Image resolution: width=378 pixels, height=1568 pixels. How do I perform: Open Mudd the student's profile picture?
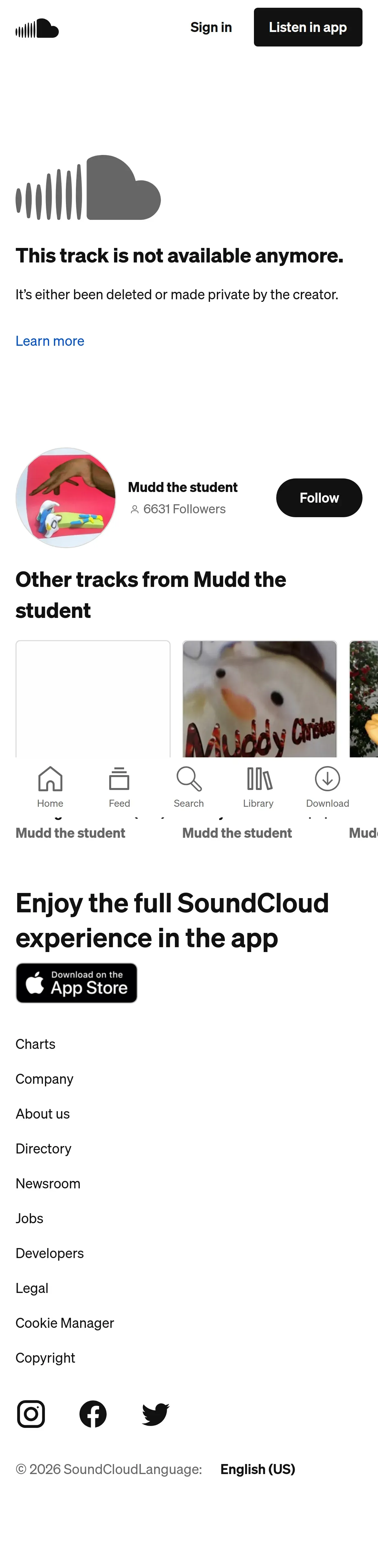66,498
